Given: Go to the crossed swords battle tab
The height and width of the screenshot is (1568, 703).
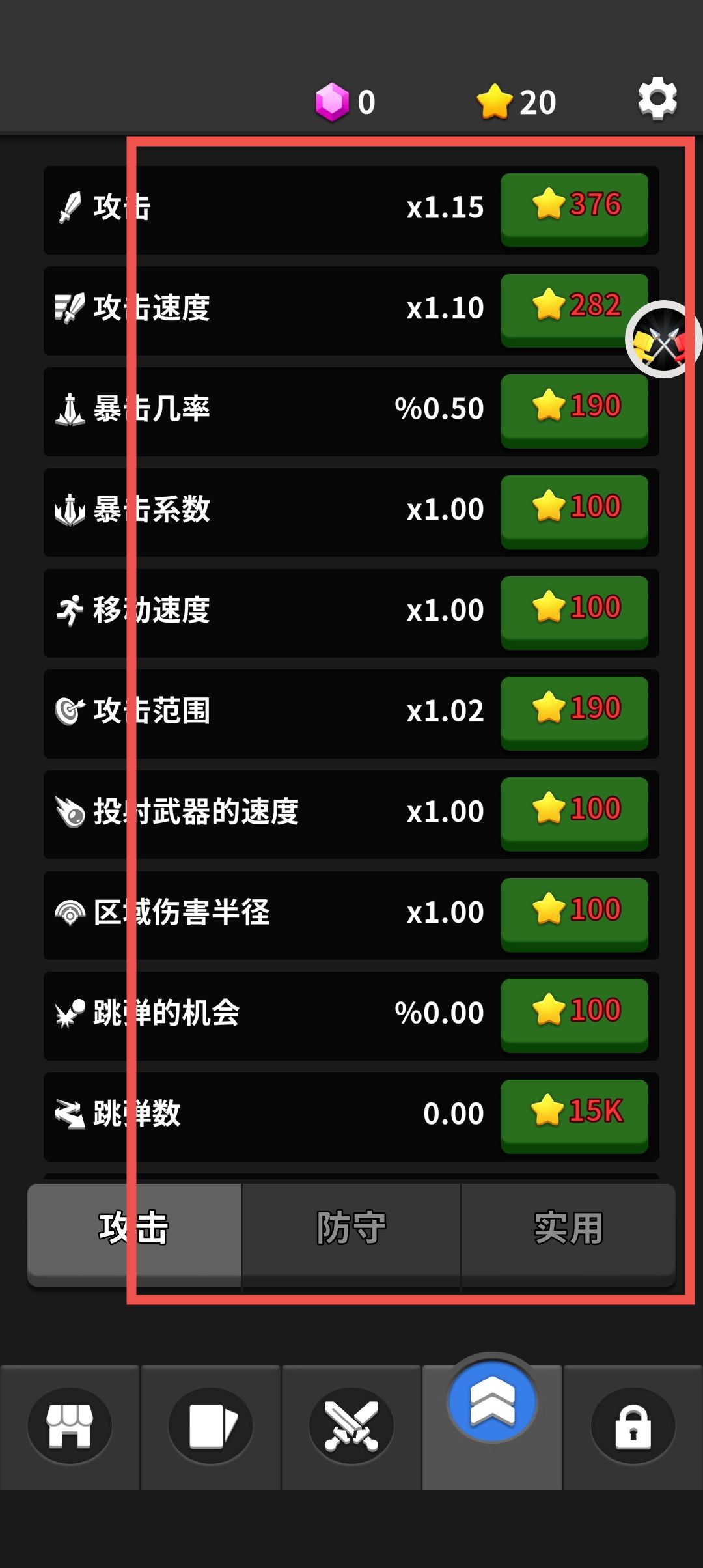Looking at the screenshot, I should [351, 1426].
